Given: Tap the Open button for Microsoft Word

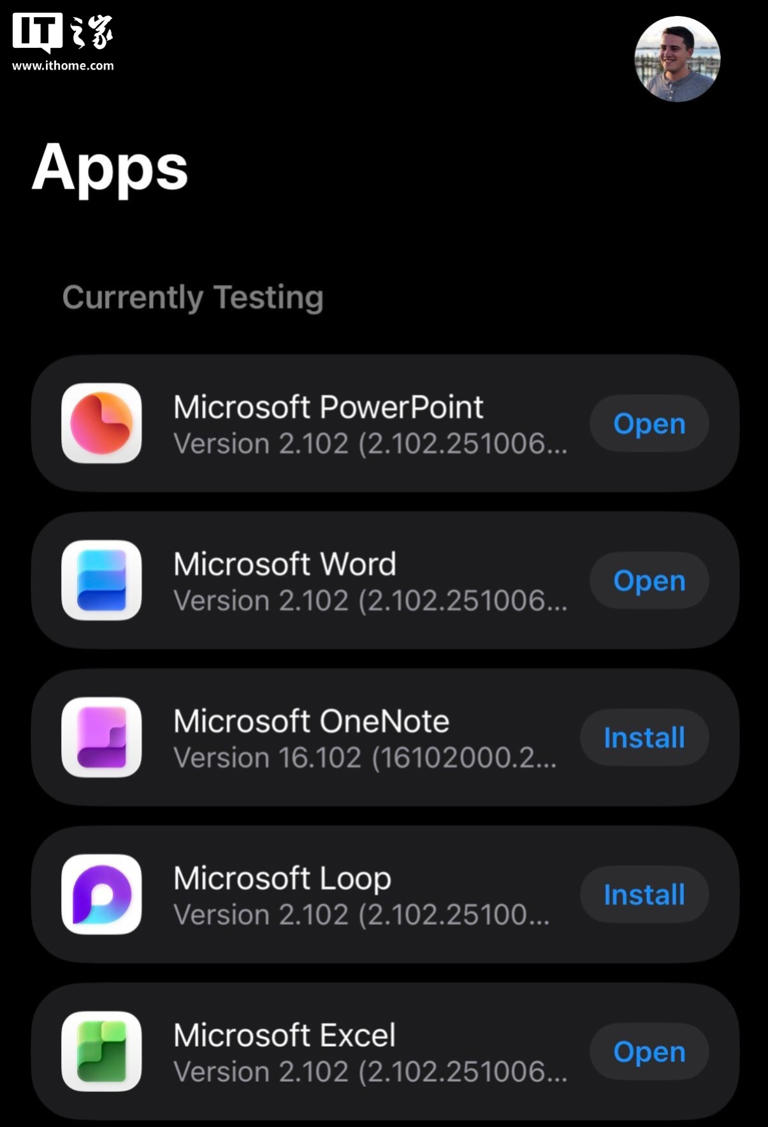Looking at the screenshot, I should click(648, 580).
